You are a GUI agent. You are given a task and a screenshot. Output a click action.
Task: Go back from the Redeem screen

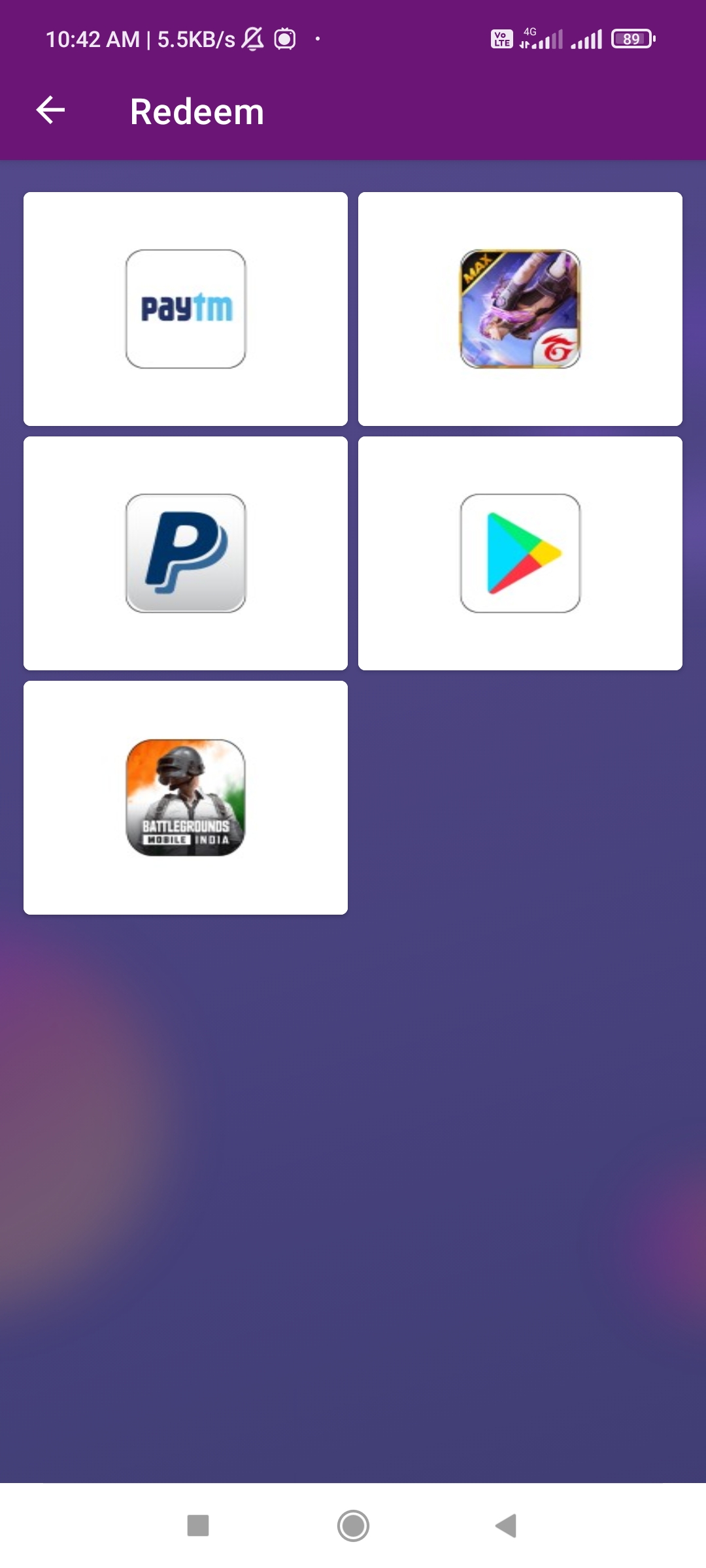point(50,110)
